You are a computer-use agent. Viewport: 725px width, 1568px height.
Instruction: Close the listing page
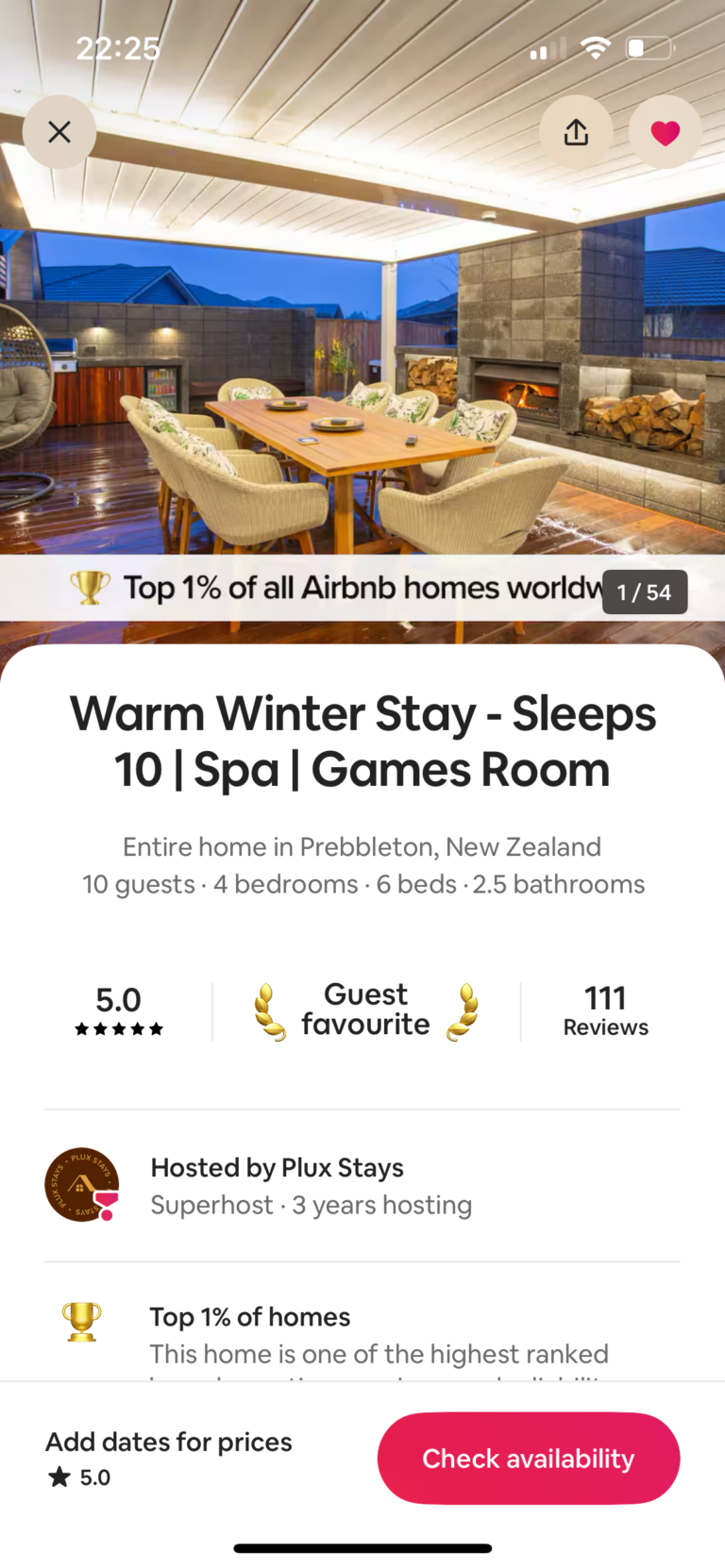[x=59, y=132]
